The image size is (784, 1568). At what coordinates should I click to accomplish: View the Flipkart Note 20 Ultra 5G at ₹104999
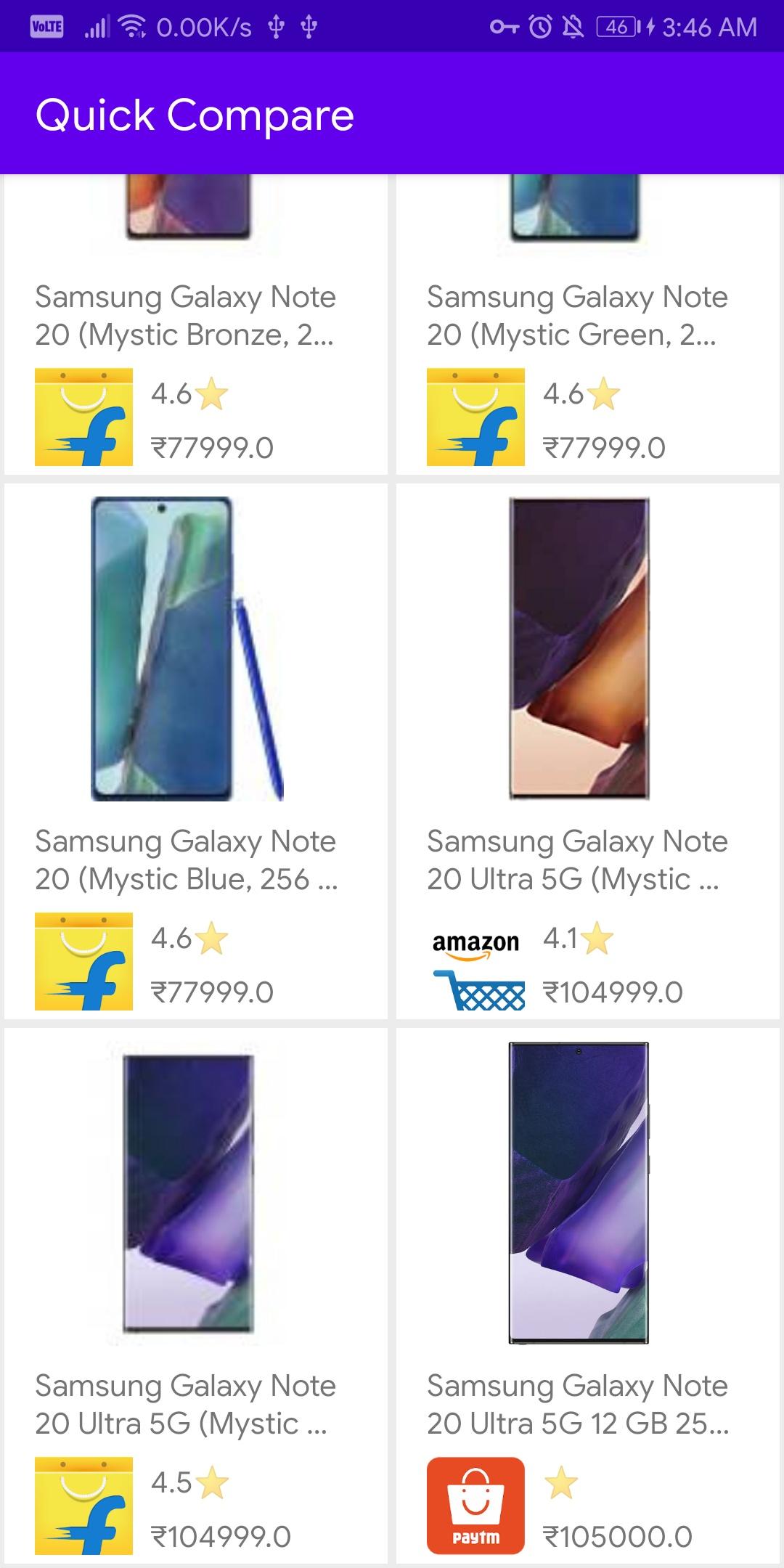[195, 1296]
